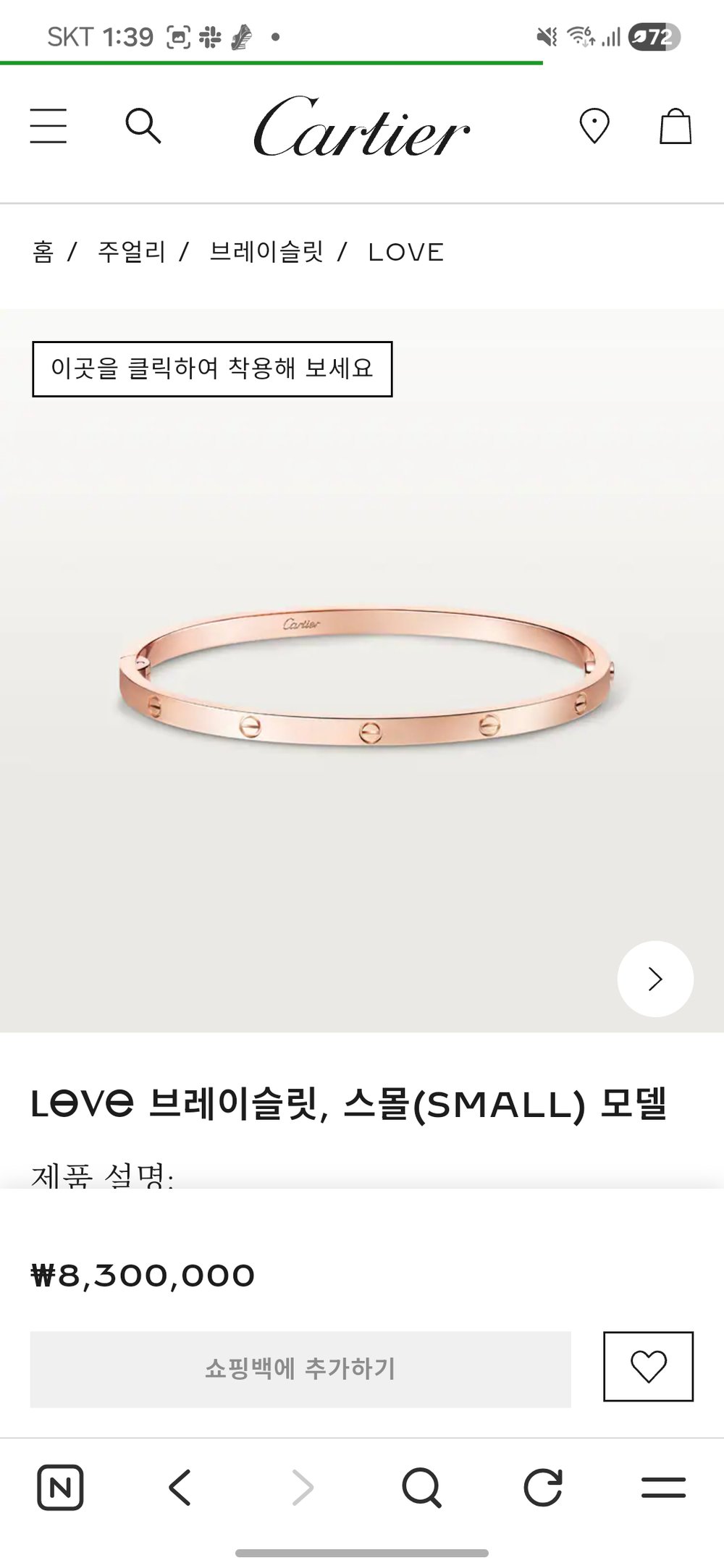Go back in the browser toolbar
This screenshot has height=1568, width=724.
(x=180, y=1488)
